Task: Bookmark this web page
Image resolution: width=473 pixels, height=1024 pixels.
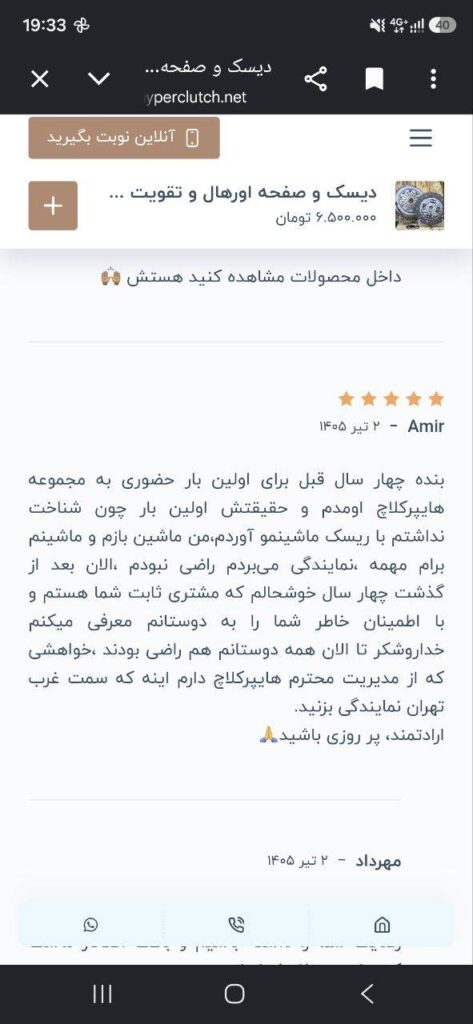Action: [374, 80]
